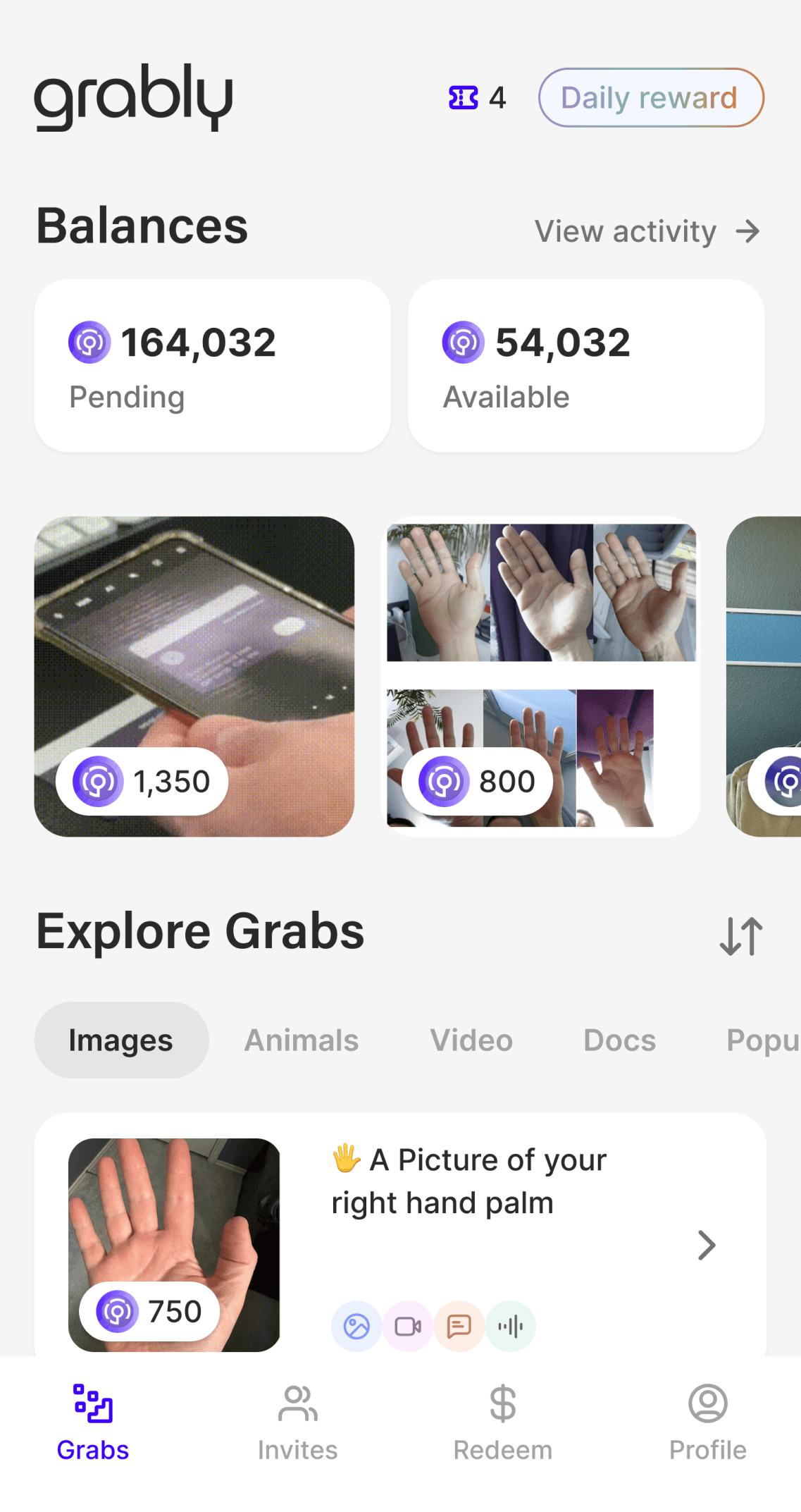
Task: Open the ticket counter icon in the header
Action: [x=464, y=98]
